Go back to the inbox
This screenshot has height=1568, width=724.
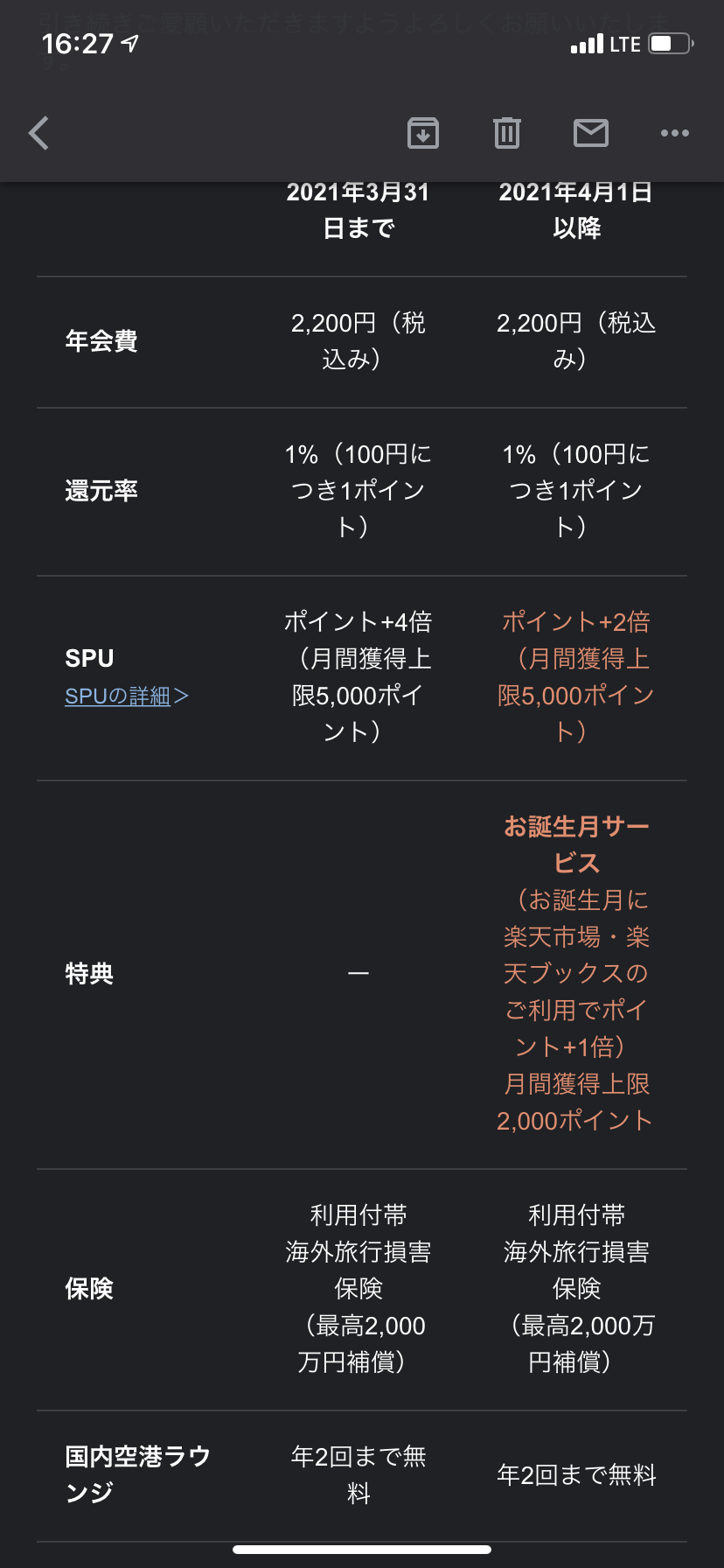coord(39,133)
